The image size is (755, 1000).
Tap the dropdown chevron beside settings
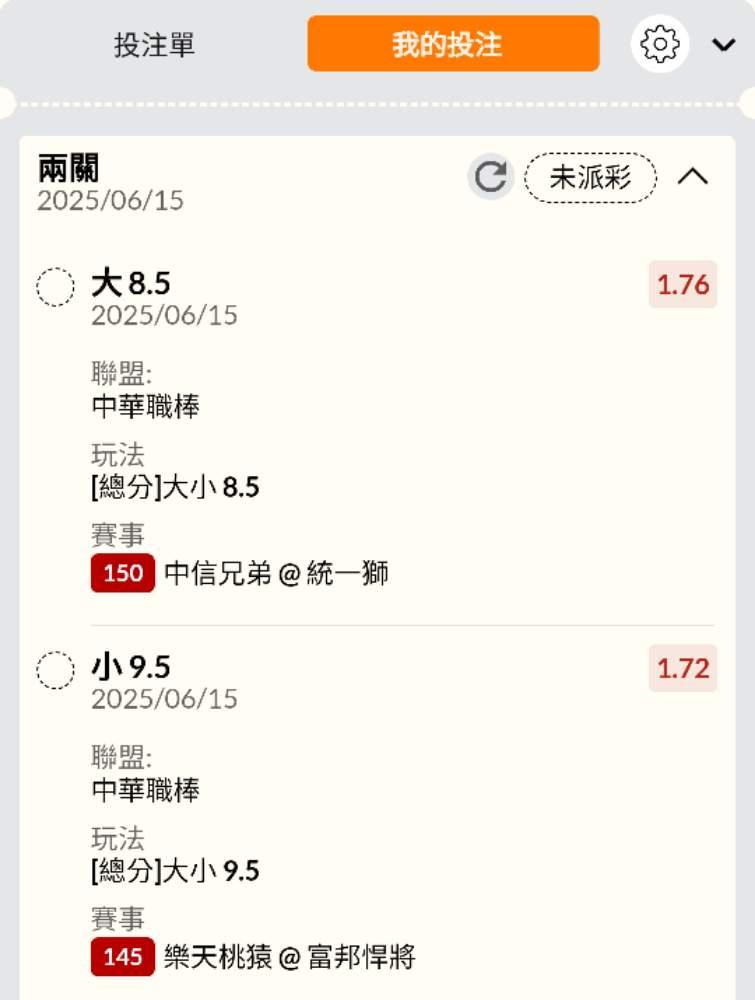(724, 45)
